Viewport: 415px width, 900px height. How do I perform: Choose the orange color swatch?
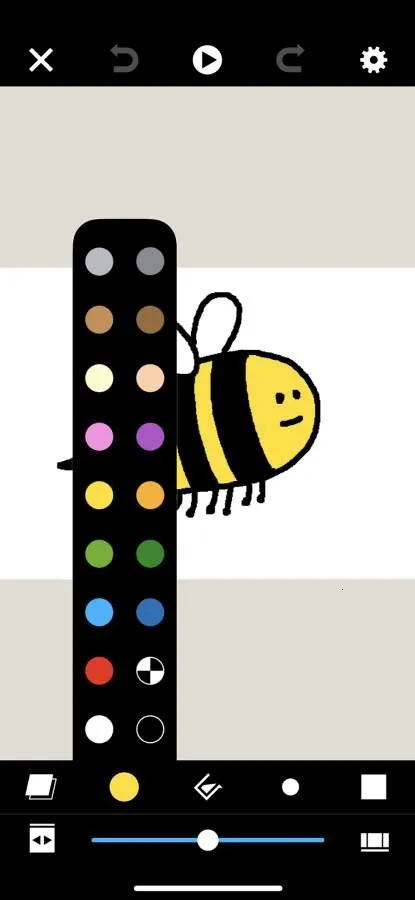[150, 495]
